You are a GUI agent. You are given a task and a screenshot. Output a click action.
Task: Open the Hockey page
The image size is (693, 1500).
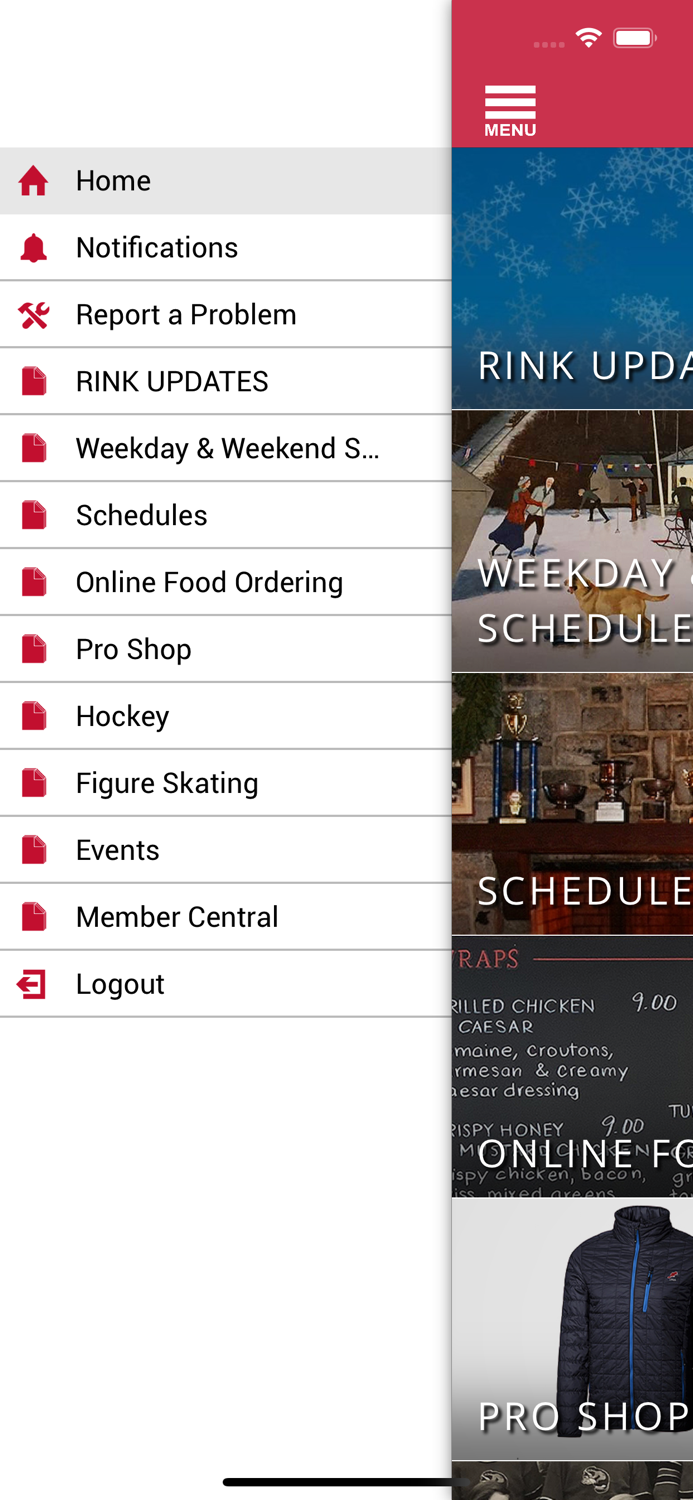225,717
